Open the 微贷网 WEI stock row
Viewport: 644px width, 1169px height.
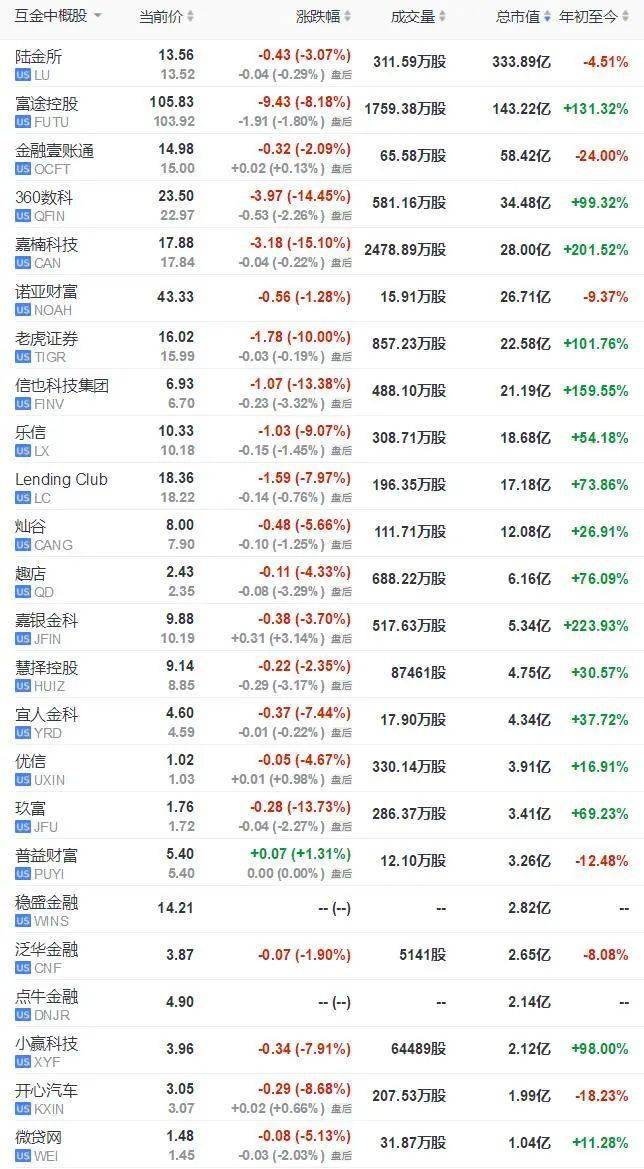(x=322, y=1144)
